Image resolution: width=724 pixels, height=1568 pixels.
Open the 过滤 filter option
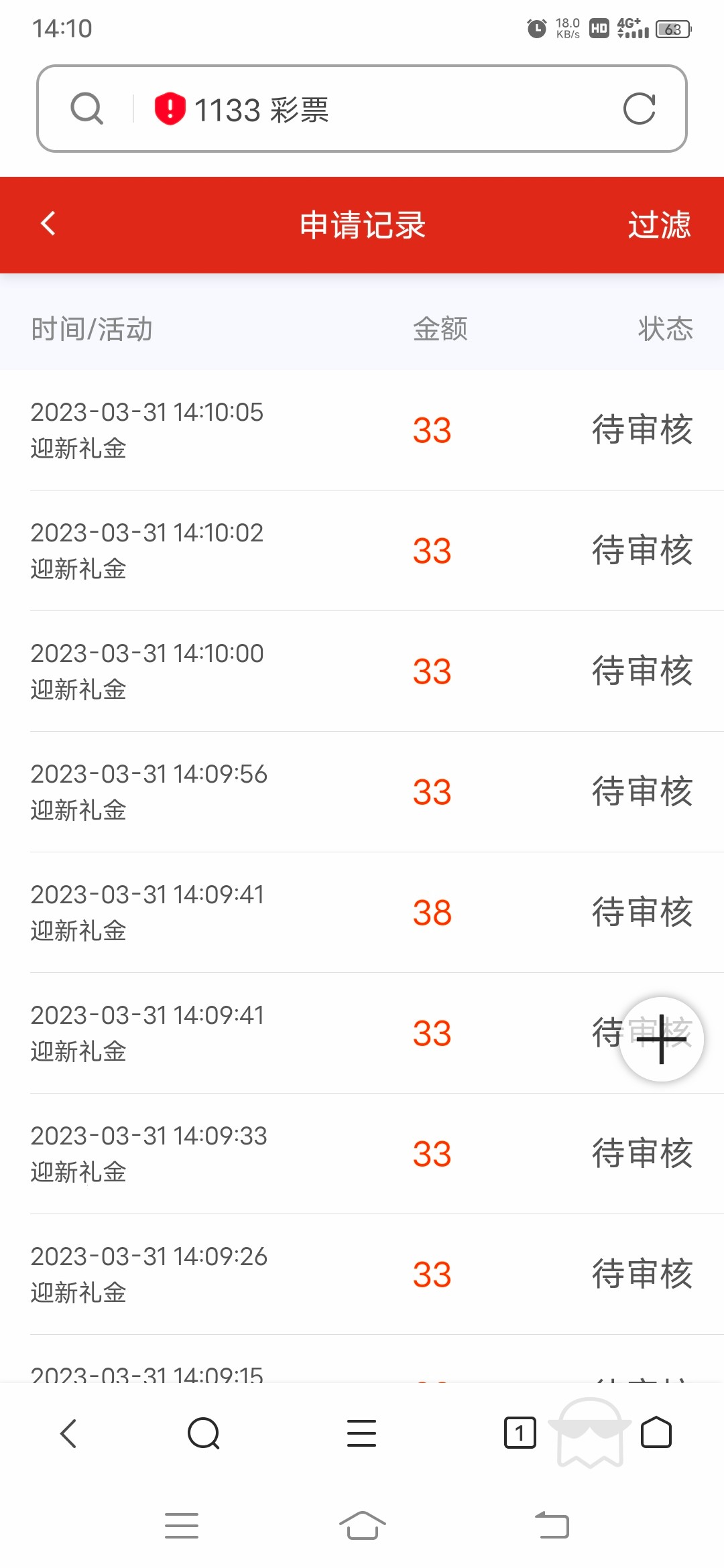pos(660,225)
